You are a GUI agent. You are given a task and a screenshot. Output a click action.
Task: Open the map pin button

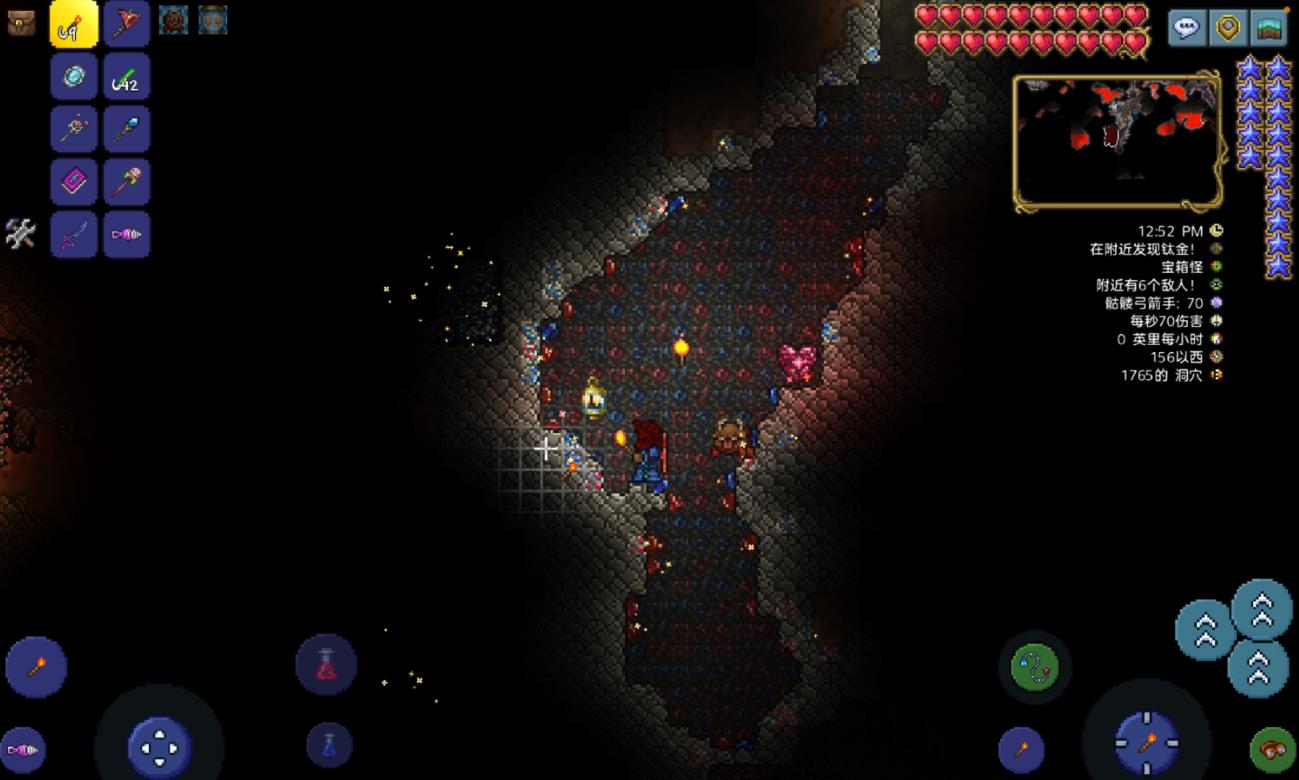pos(1228,27)
